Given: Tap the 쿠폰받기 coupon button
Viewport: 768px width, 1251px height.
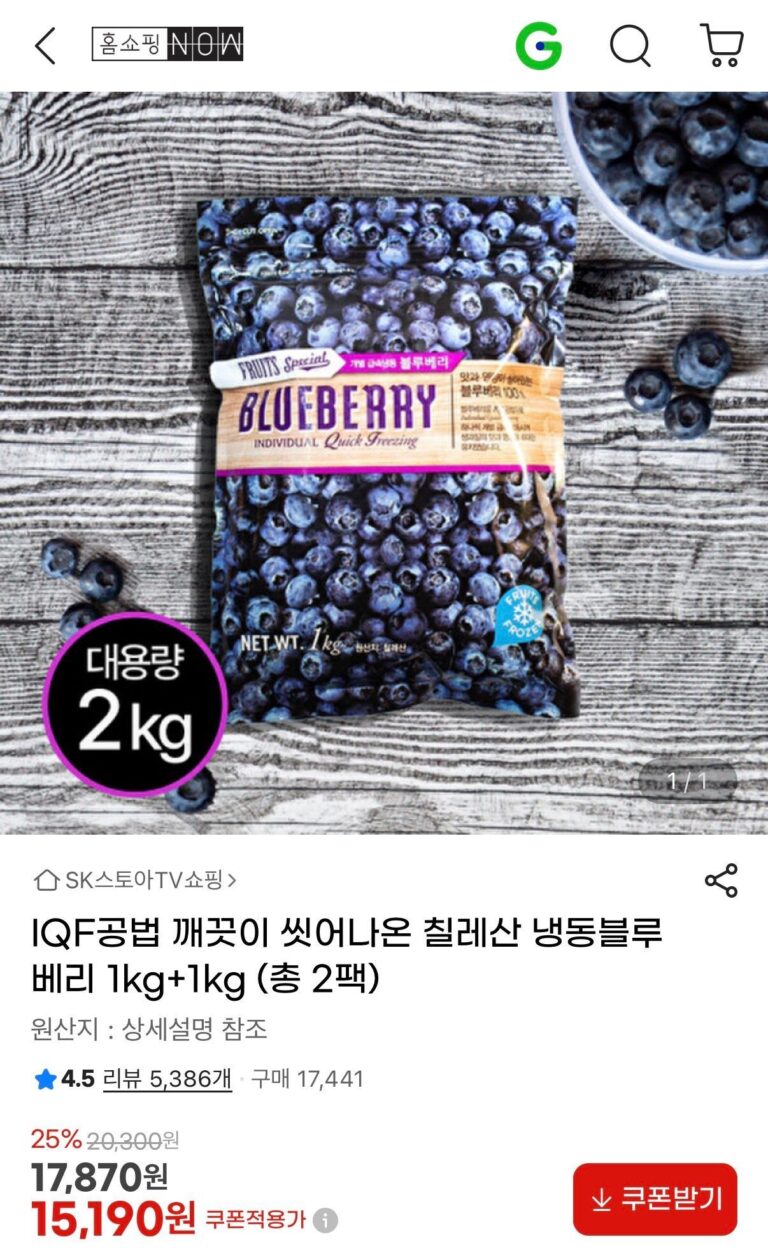Looking at the screenshot, I should [655, 1199].
